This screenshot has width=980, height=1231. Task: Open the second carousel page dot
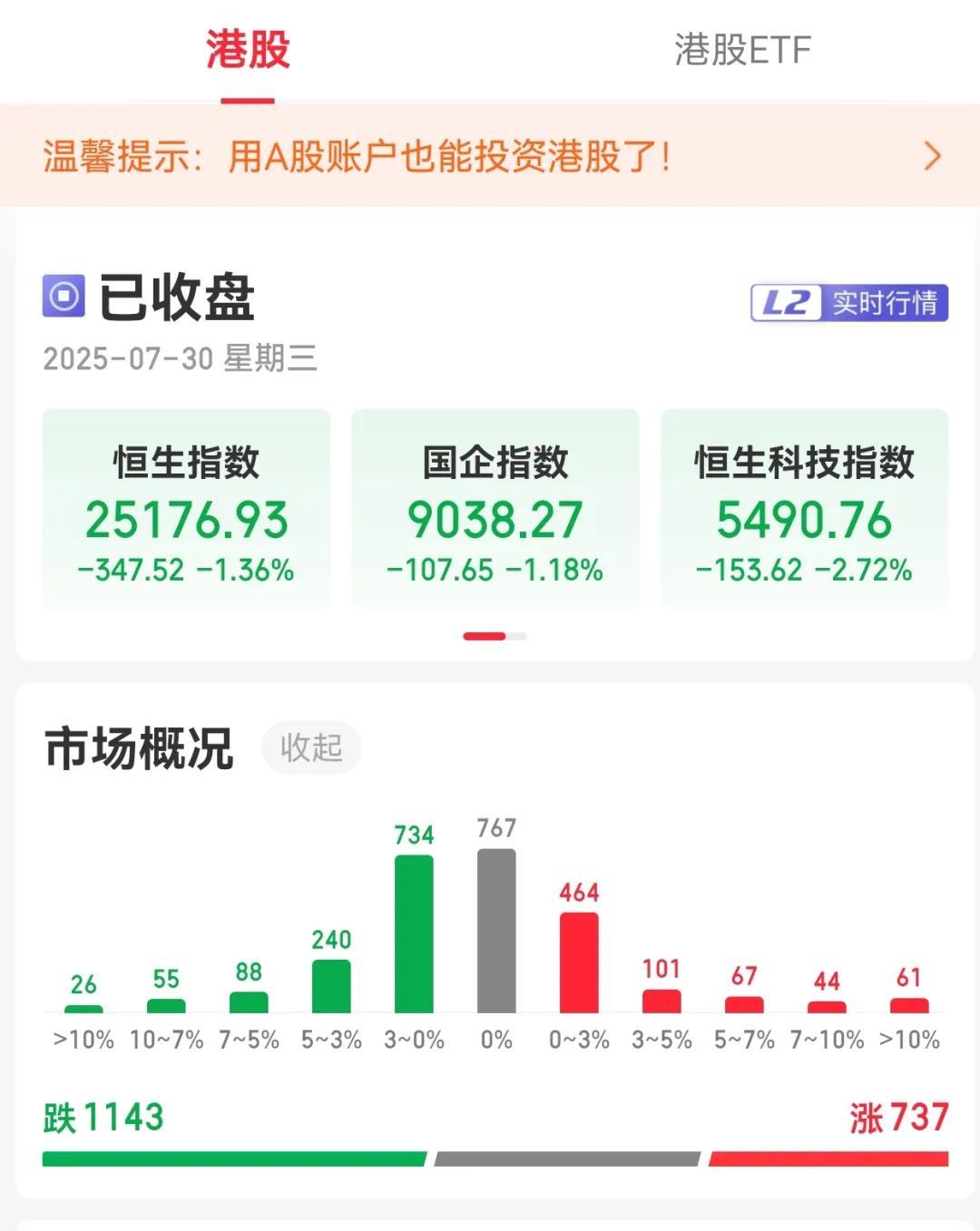click(517, 637)
